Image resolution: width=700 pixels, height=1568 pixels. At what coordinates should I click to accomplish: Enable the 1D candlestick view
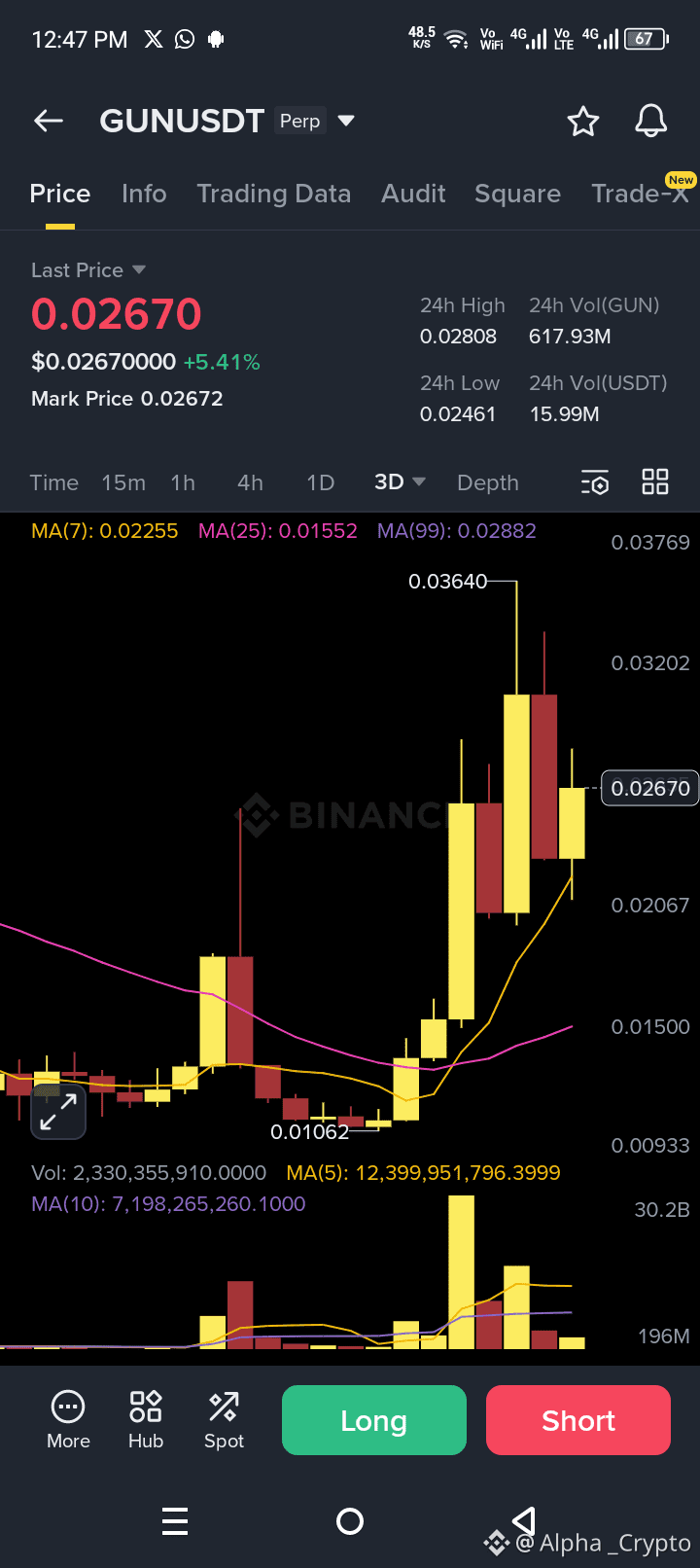320,481
